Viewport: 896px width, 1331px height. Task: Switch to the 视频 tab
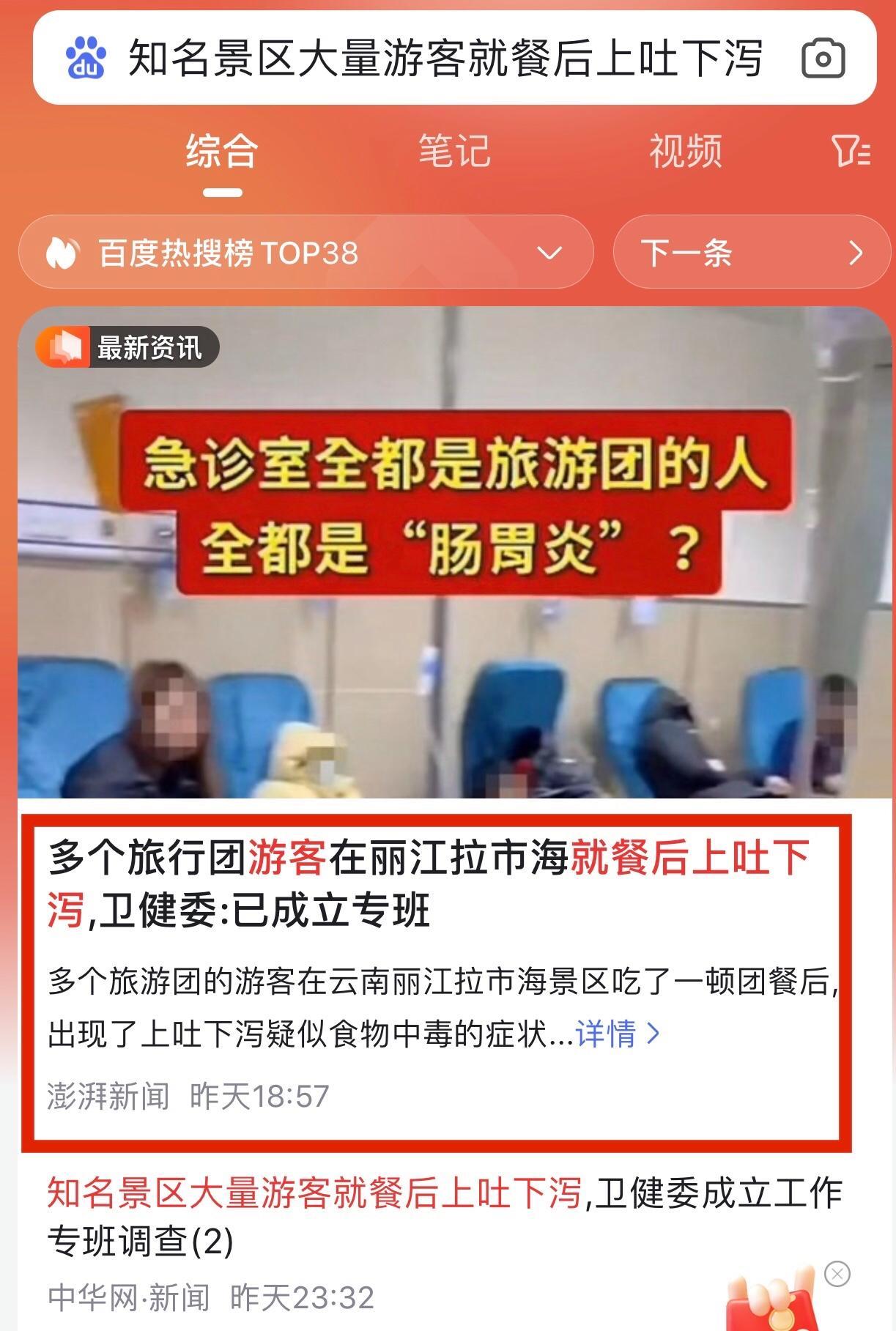click(x=686, y=152)
